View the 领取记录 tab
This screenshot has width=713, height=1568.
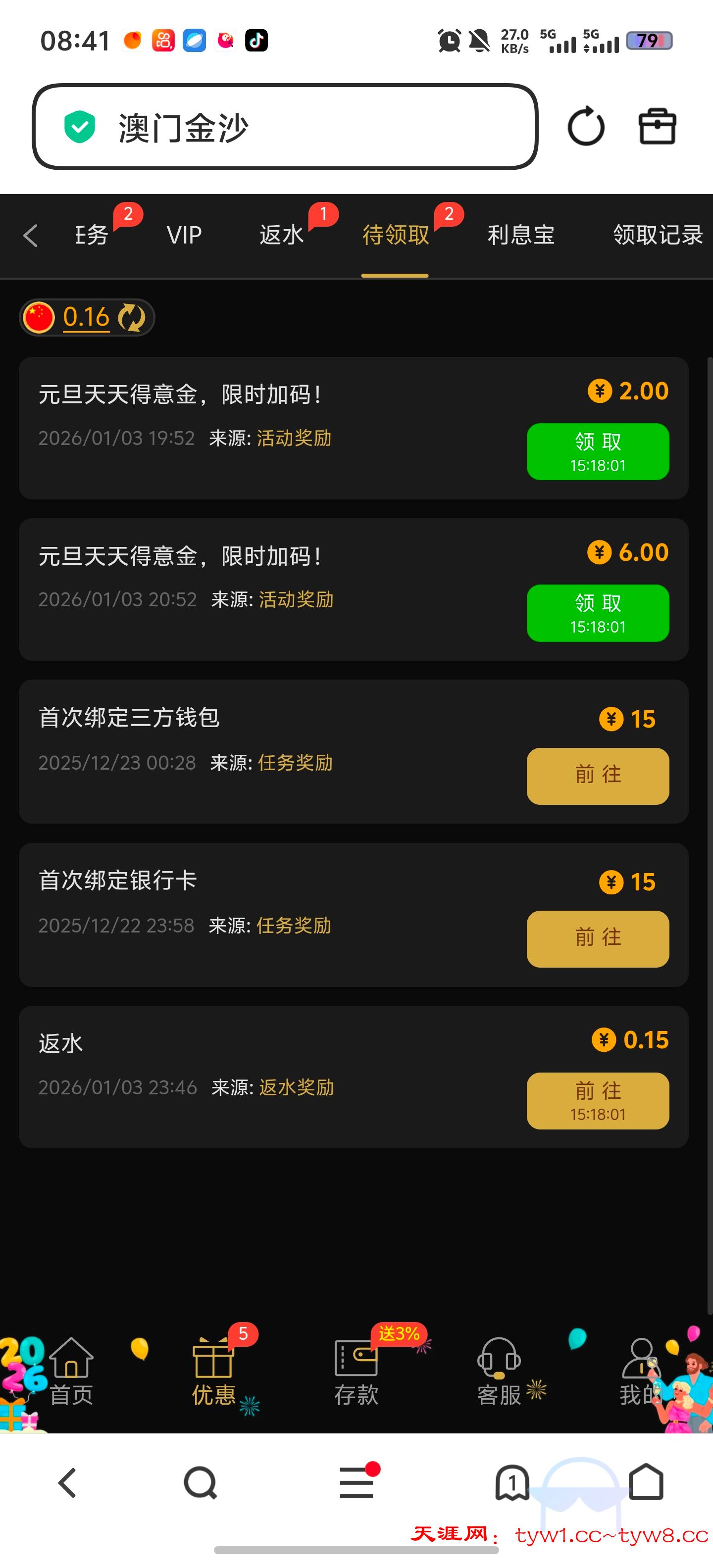click(x=658, y=235)
